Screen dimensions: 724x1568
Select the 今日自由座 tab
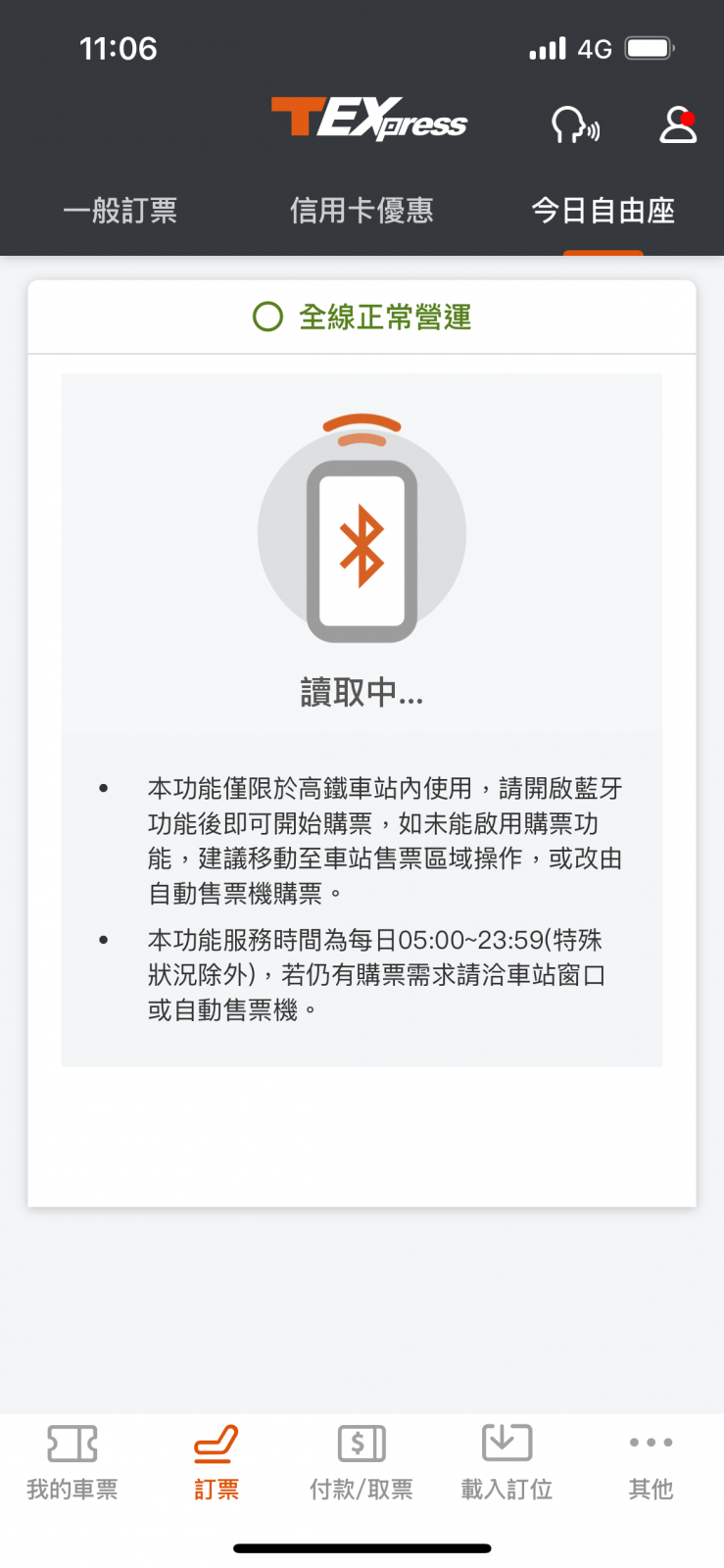[603, 211]
